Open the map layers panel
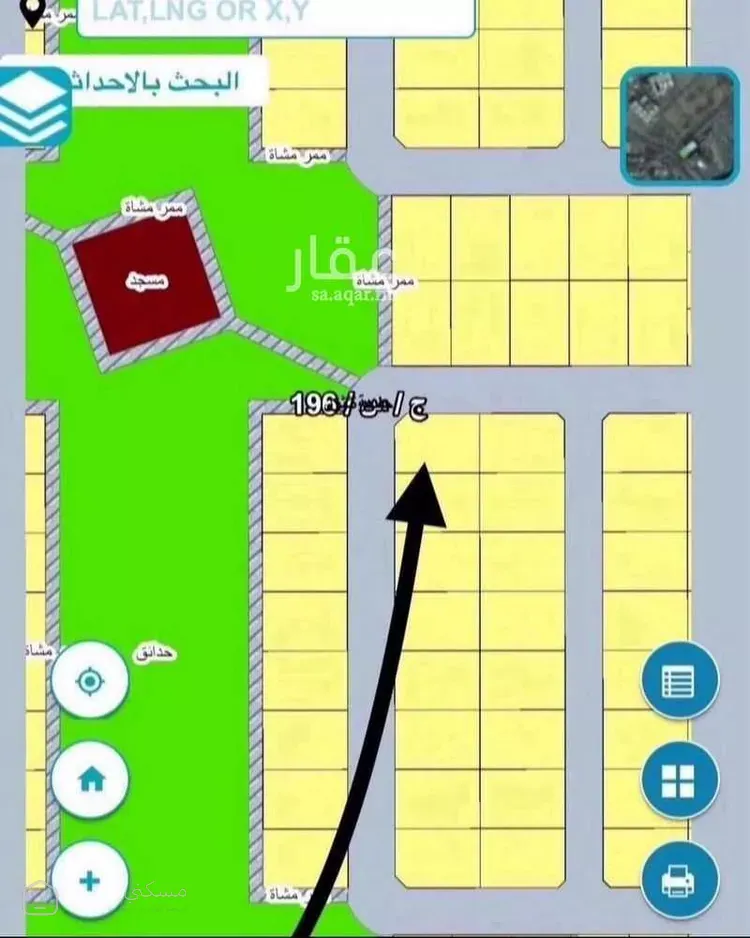Image resolution: width=750 pixels, height=938 pixels. [x=35, y=106]
